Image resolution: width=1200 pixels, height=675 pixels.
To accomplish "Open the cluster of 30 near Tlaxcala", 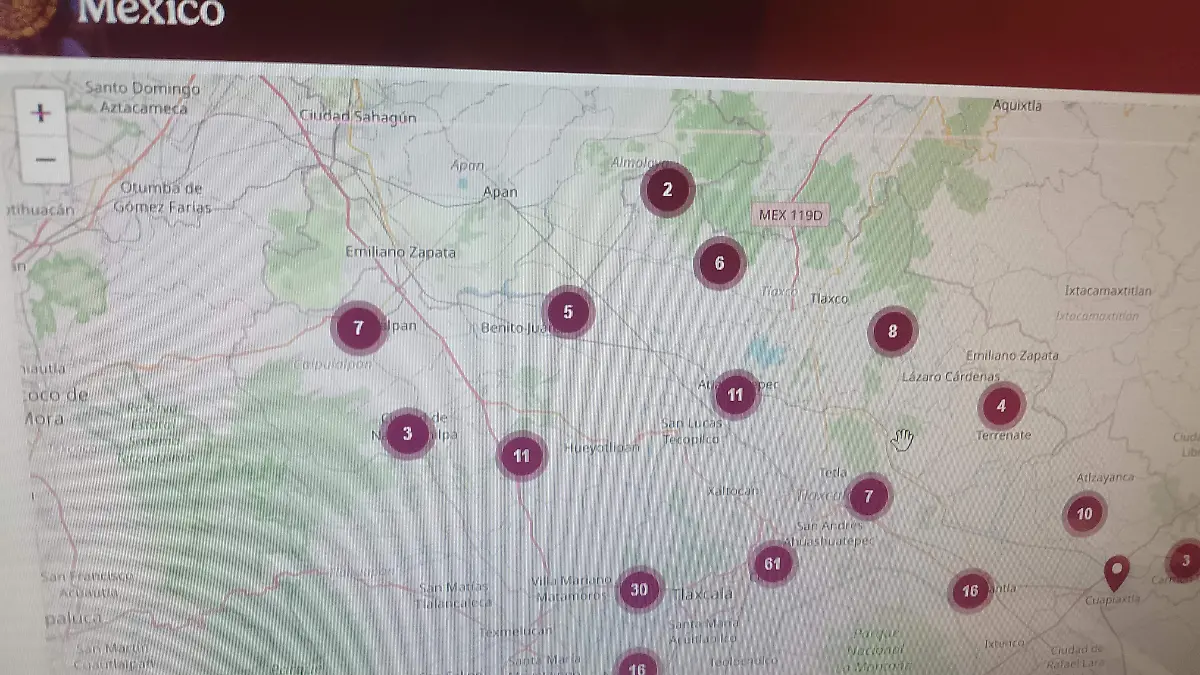I will point(639,589).
